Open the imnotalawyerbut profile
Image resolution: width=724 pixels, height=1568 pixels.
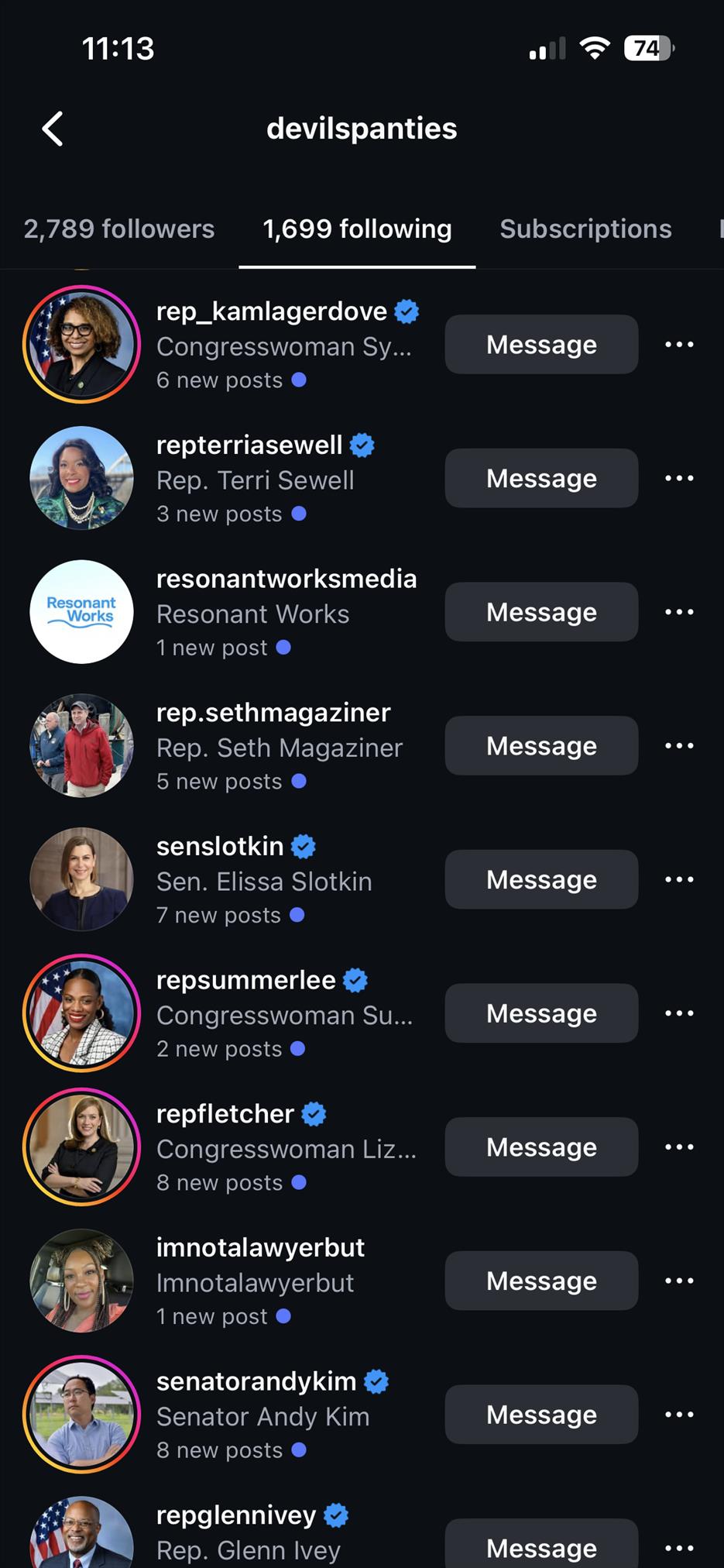260,1248
